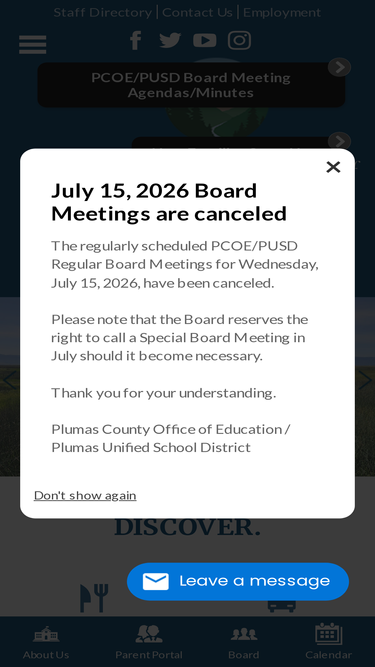Open the hamburger navigation menu
Image resolution: width=375 pixels, height=667 pixels.
[33, 44]
